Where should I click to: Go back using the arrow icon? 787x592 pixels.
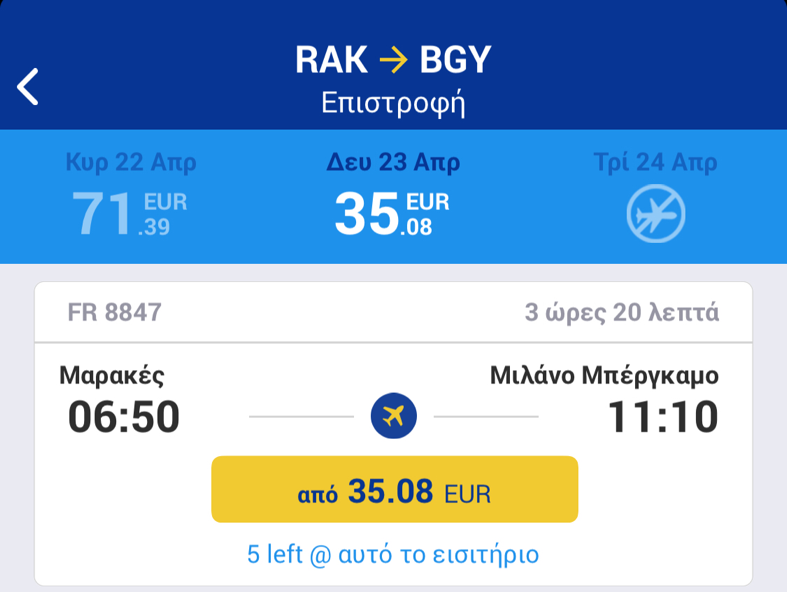point(28,87)
